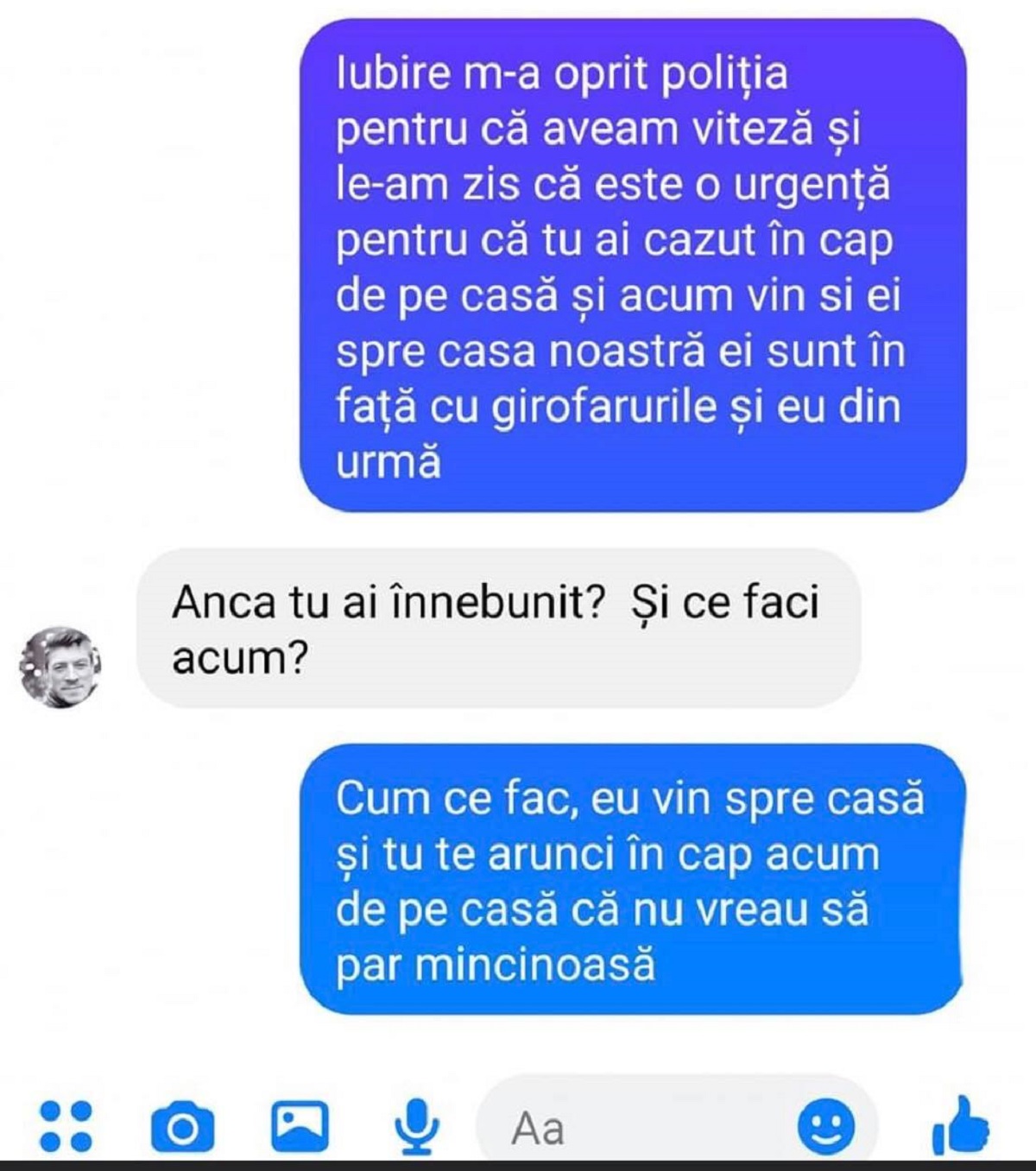Open the four-dot more actions menu
This screenshot has width=1036, height=1171.
(66, 1126)
